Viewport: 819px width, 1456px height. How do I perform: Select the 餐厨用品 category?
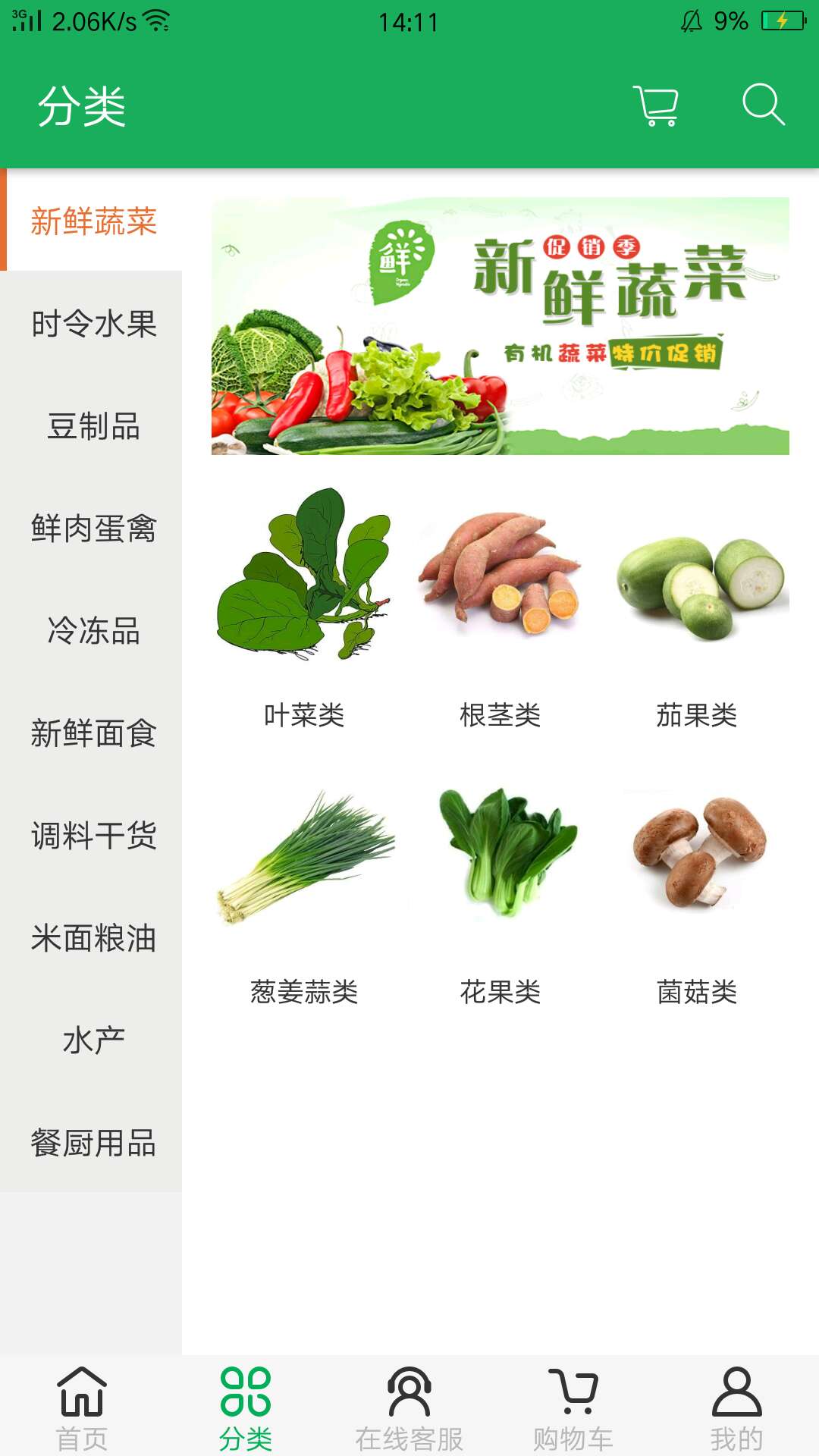click(x=93, y=1143)
